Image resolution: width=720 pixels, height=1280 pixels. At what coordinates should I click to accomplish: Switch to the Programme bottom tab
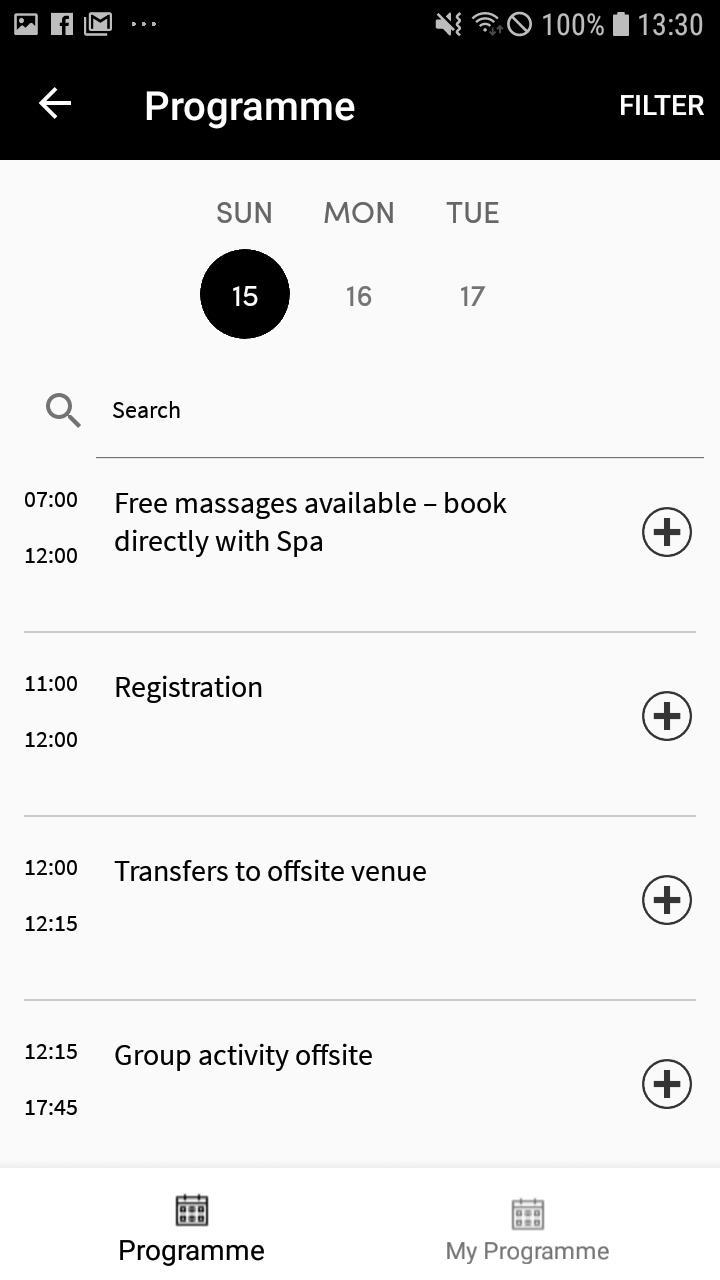click(191, 1230)
